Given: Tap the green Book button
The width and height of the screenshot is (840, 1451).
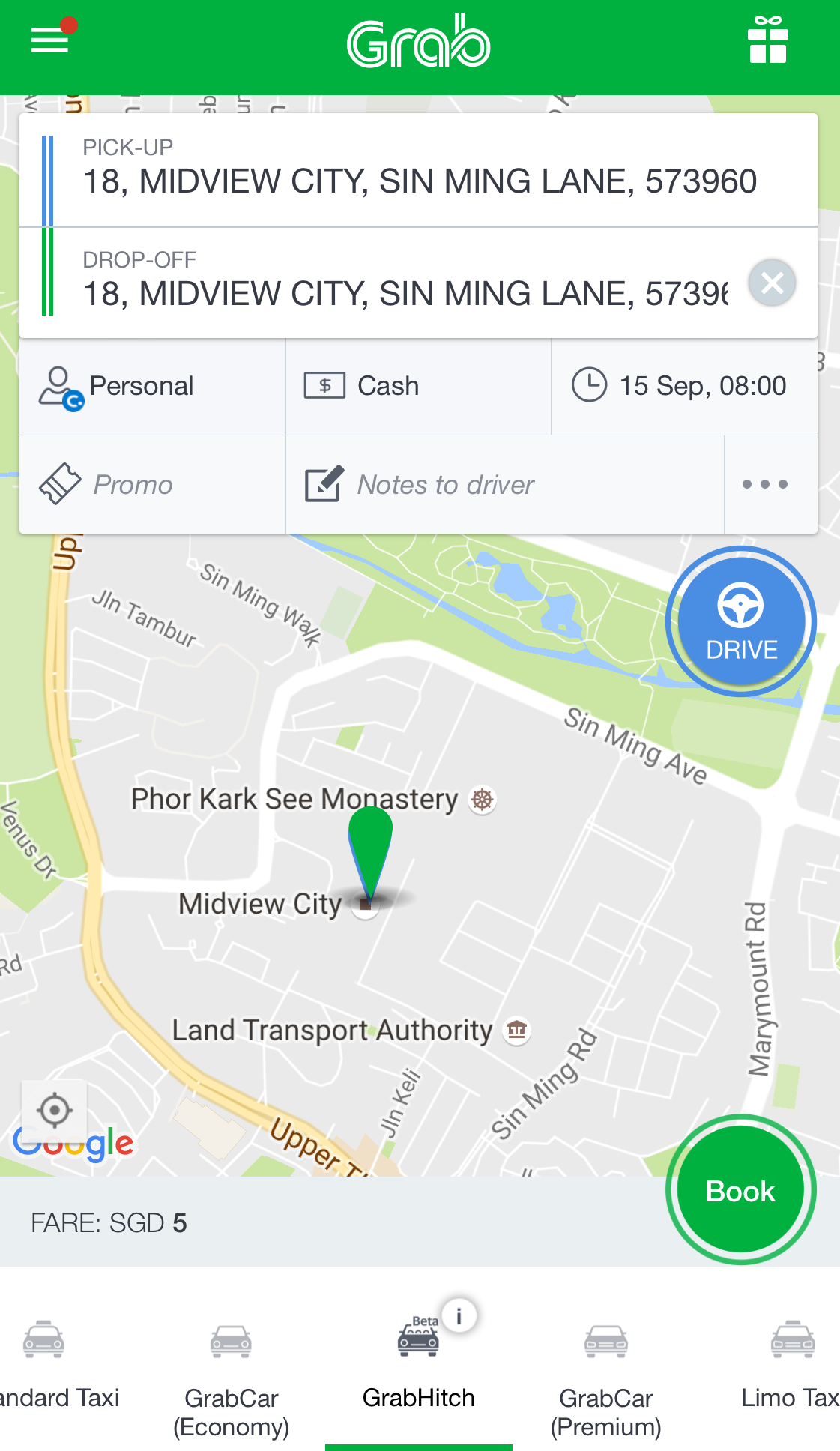Looking at the screenshot, I should pos(740,1190).
